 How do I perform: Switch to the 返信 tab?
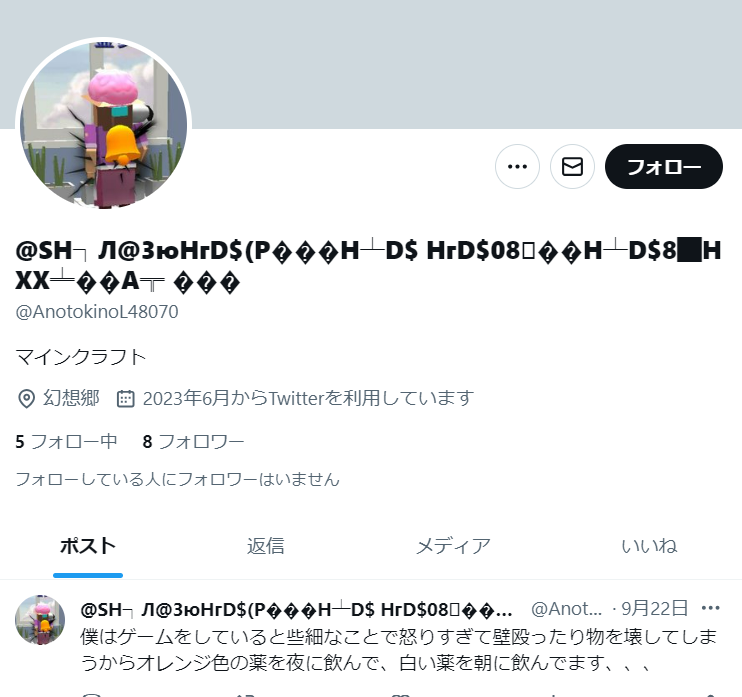(x=266, y=546)
